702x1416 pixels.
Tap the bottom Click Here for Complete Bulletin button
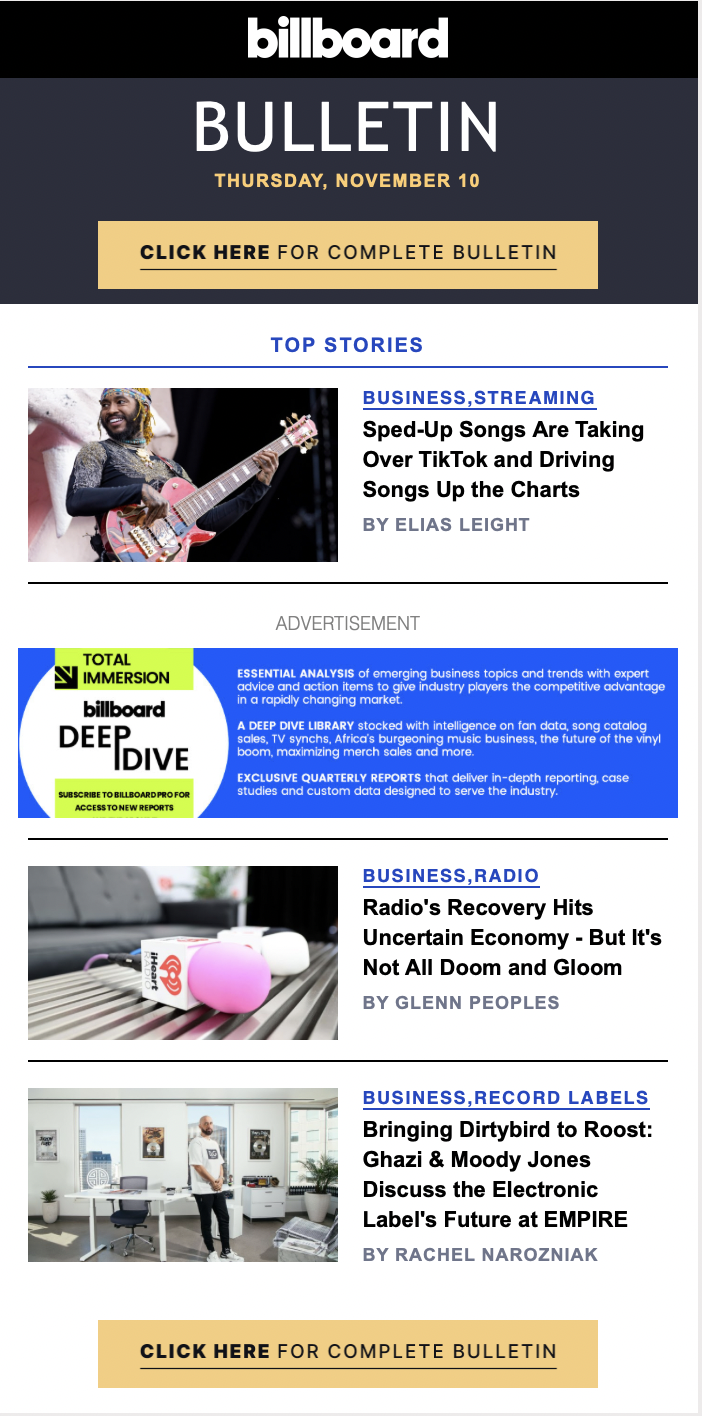pos(348,1353)
